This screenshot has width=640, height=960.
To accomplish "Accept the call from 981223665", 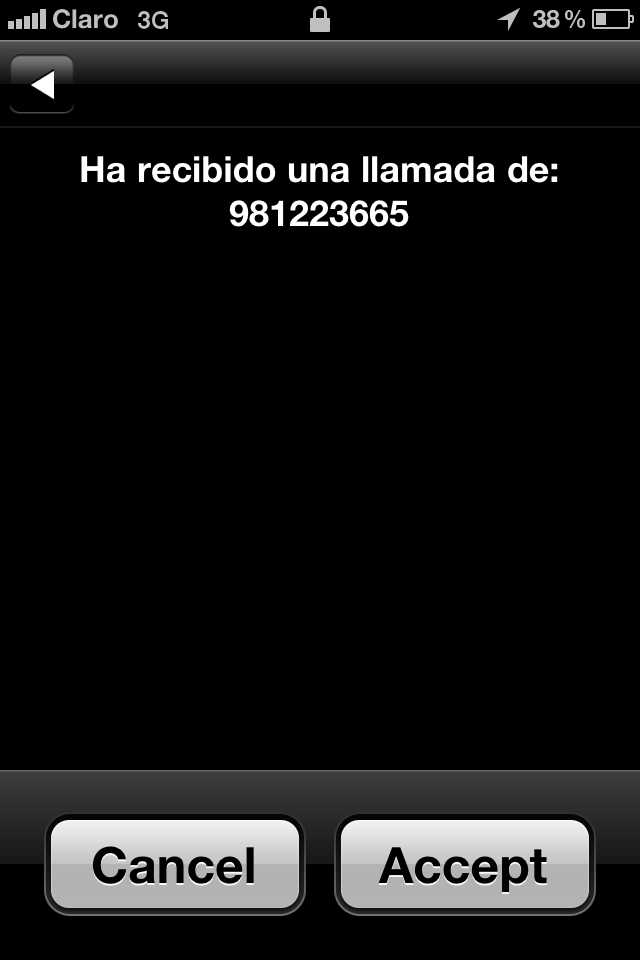I will 464,864.
